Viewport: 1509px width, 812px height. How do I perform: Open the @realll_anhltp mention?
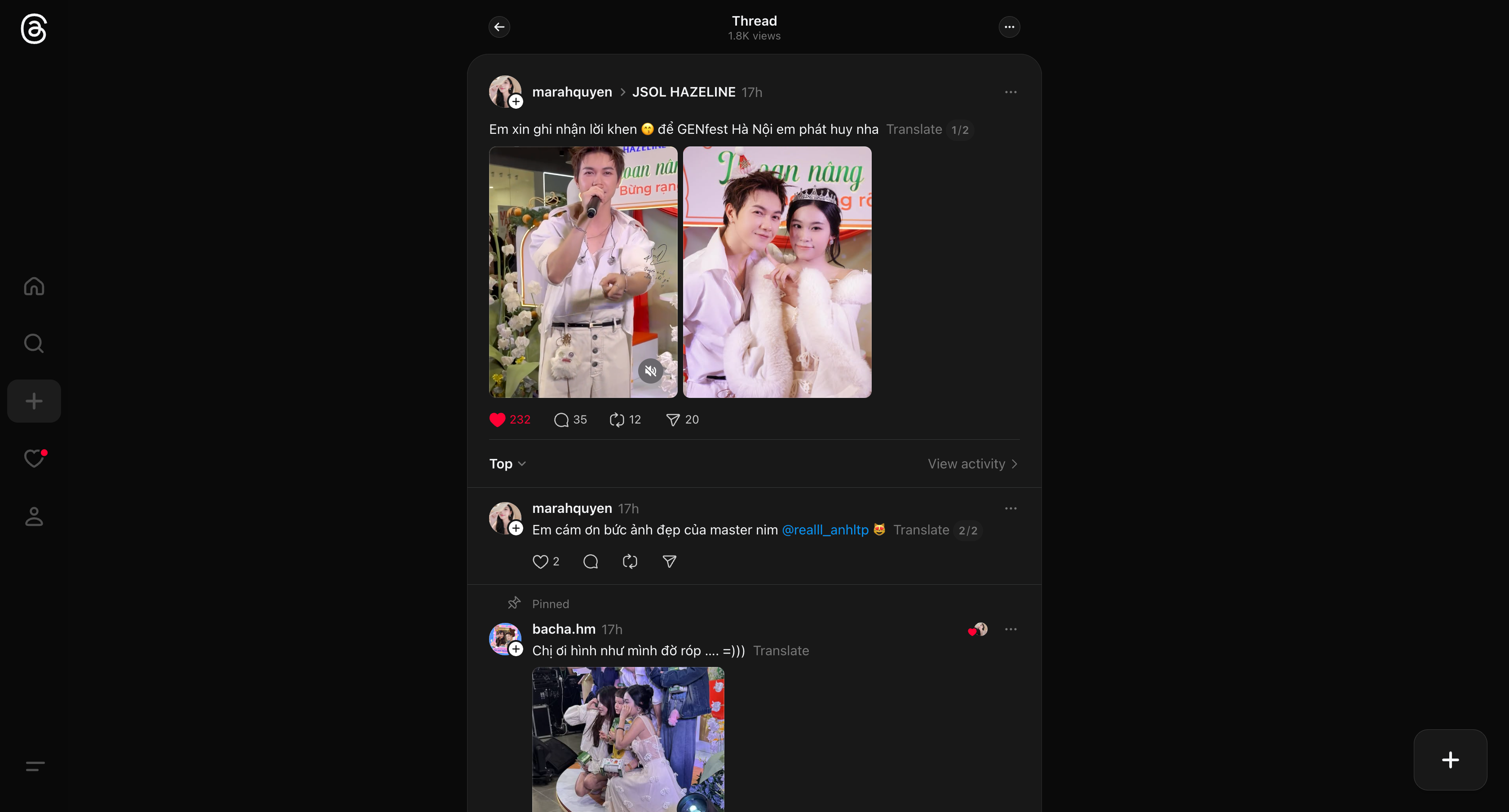825,530
